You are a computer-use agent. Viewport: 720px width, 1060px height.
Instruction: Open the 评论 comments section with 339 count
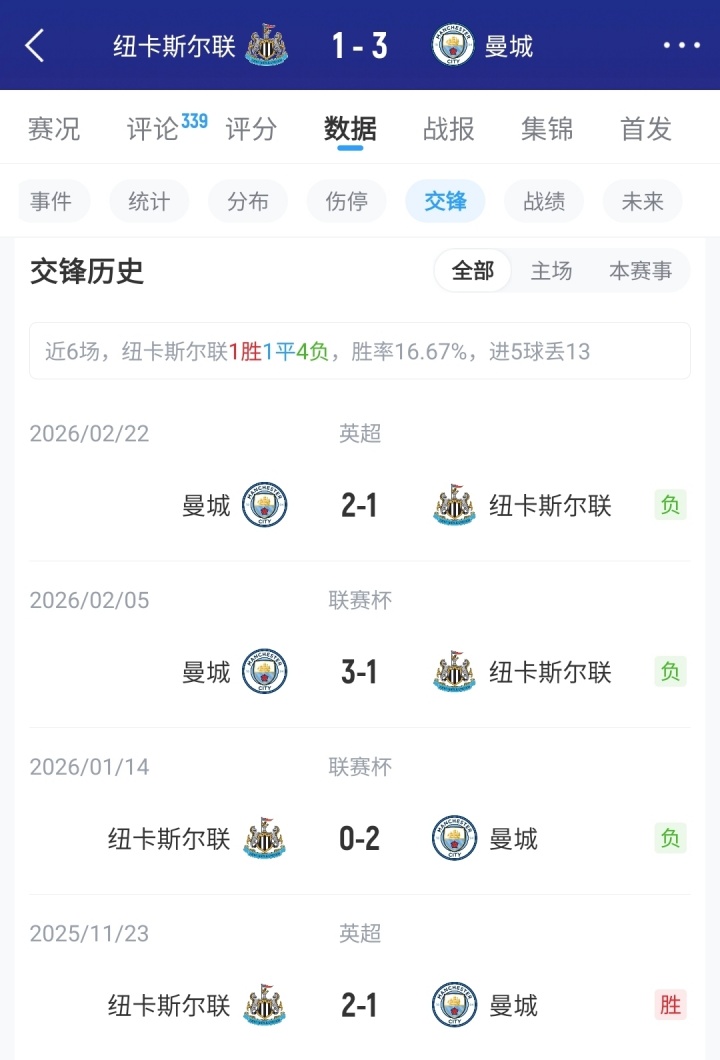point(156,129)
